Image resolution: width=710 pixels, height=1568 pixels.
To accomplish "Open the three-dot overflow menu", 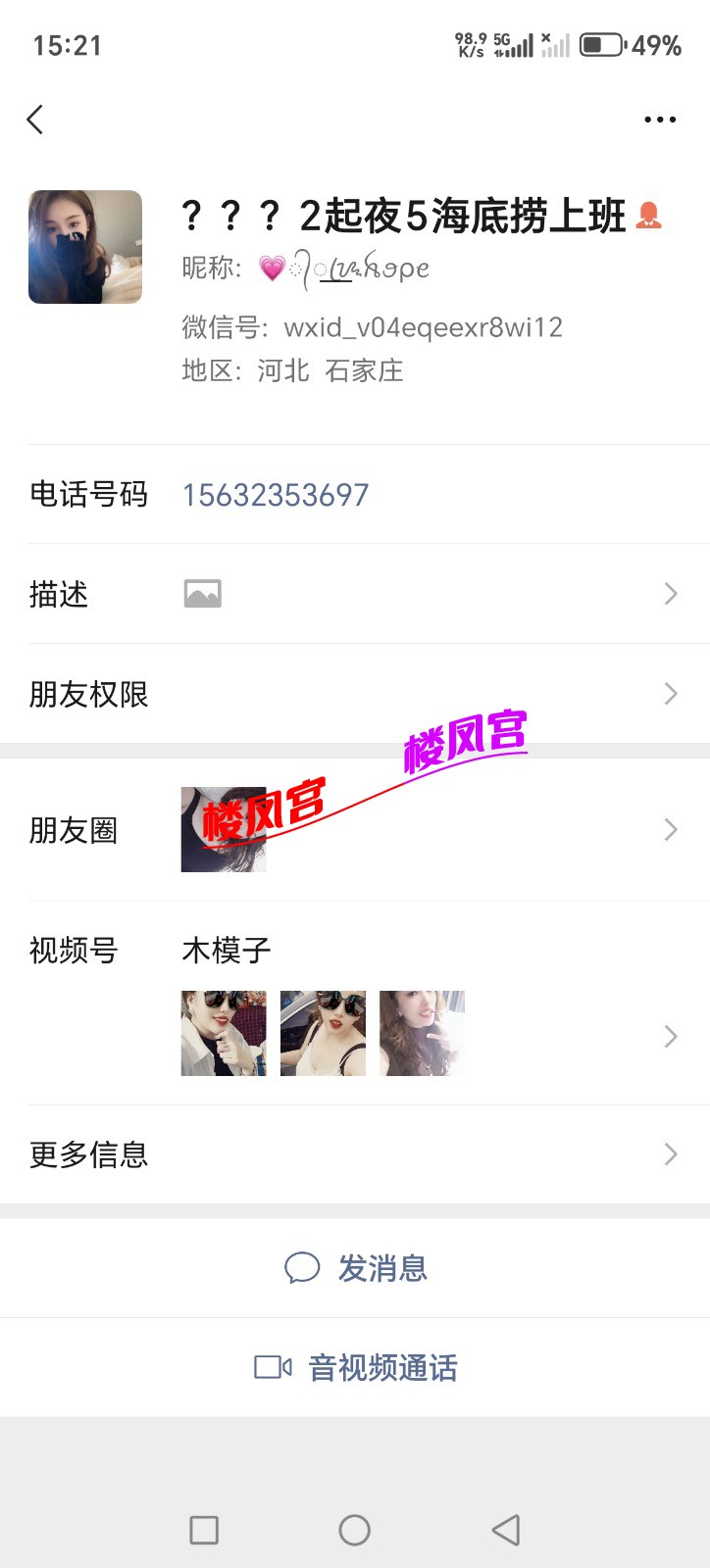I will coord(659,120).
